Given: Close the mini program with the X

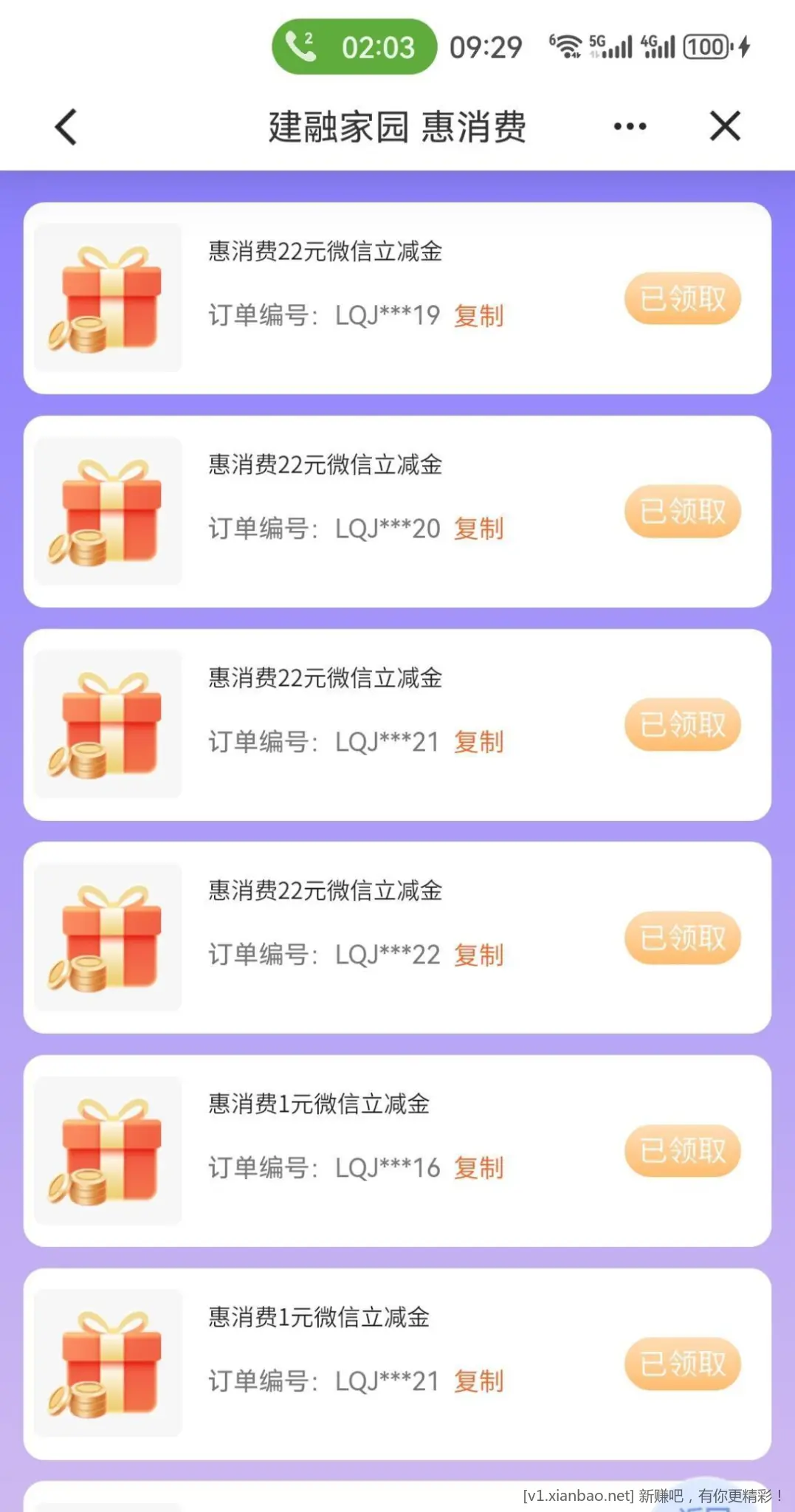Looking at the screenshot, I should (725, 126).
